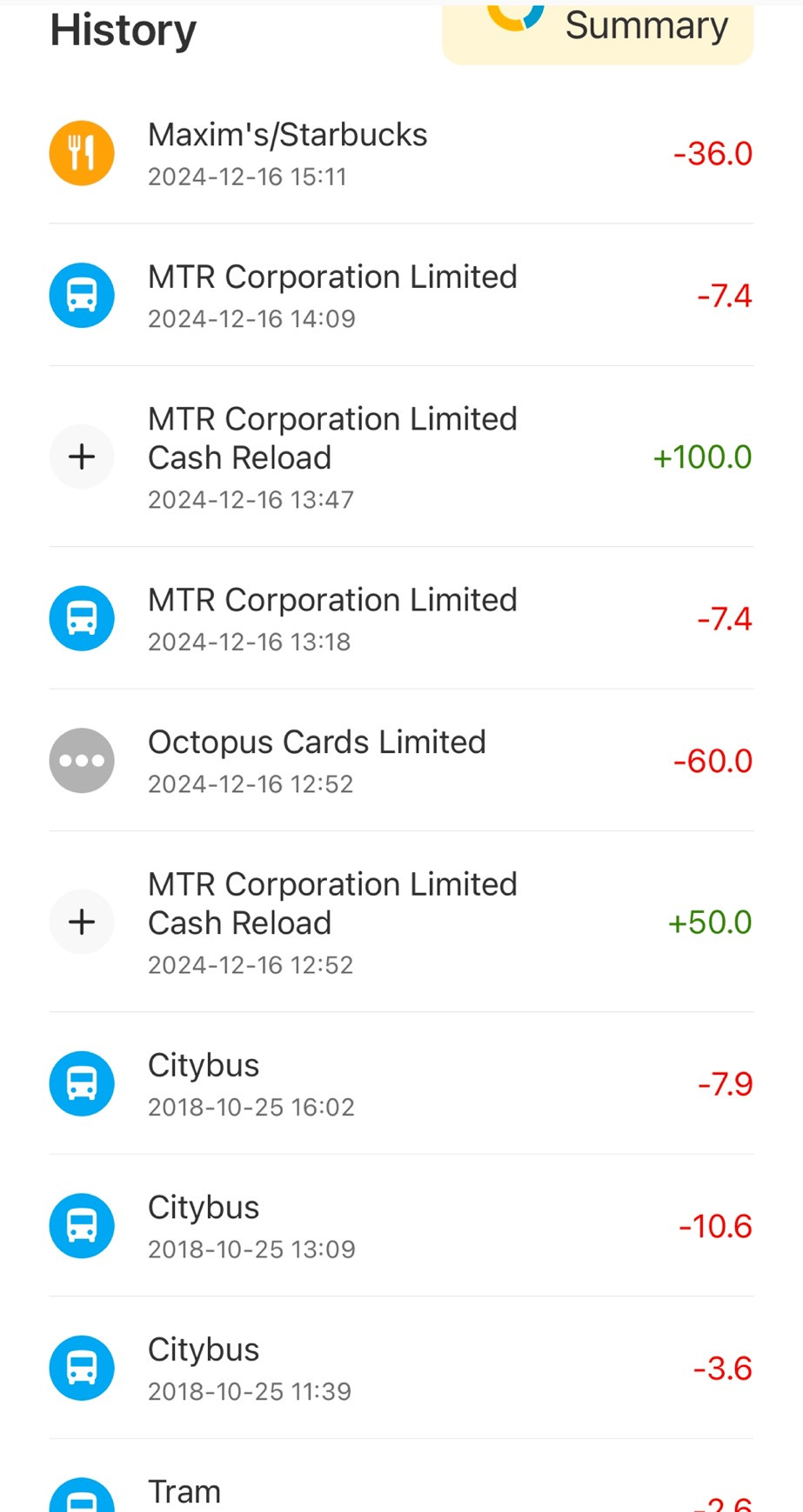The width and height of the screenshot is (803, 1512).
Task: View the +50.0 Cash Reload entry
Action: pos(400,923)
